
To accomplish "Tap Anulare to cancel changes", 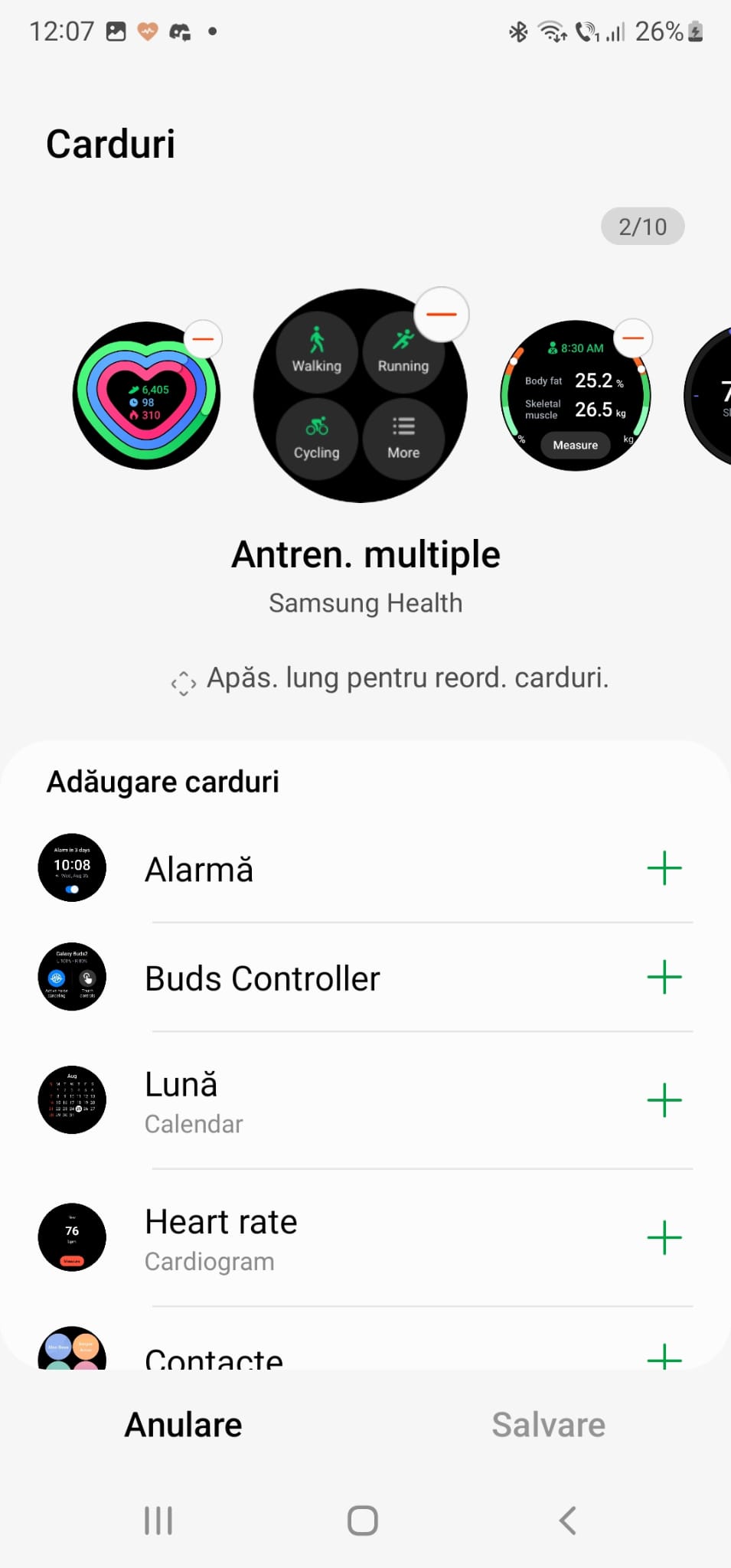I will coord(183,1425).
